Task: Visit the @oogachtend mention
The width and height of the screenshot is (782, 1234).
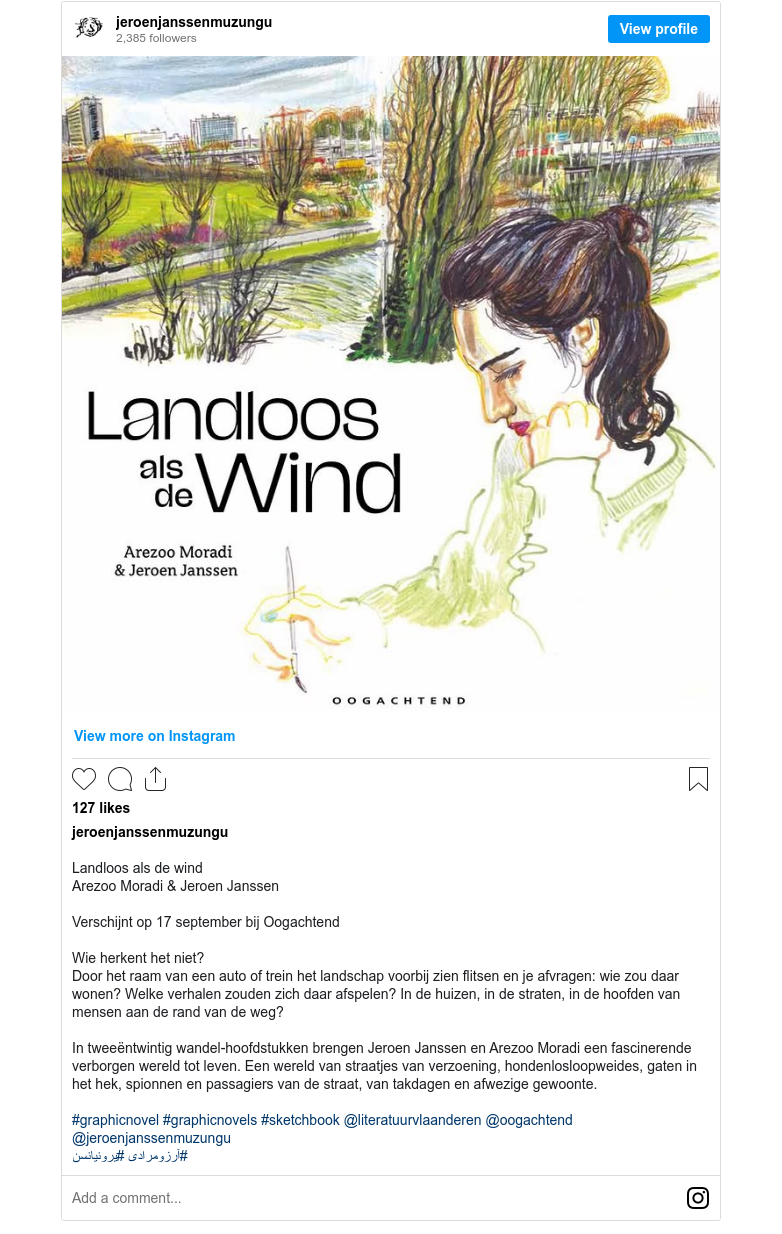Action: click(x=528, y=1120)
